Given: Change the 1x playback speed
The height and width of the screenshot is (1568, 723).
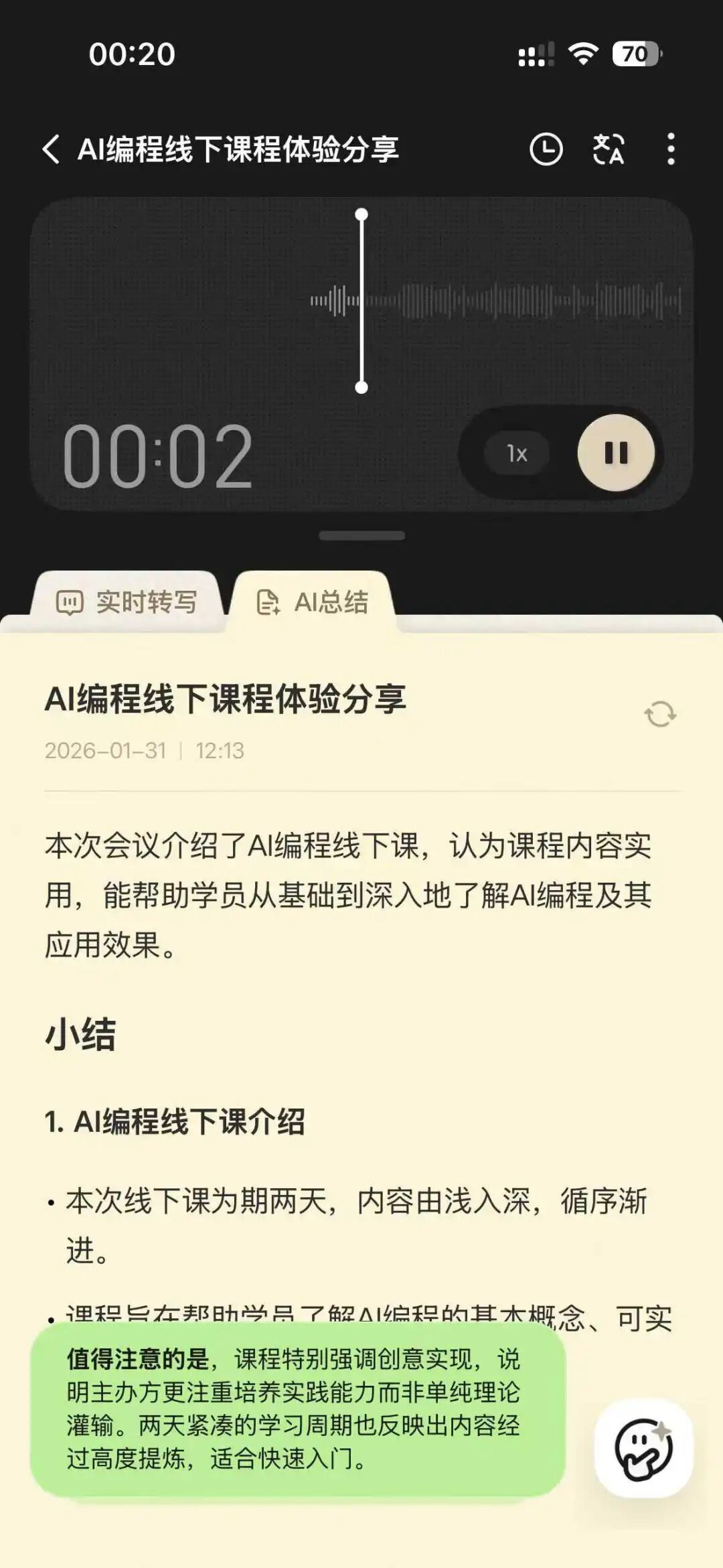Looking at the screenshot, I should coord(517,453).
